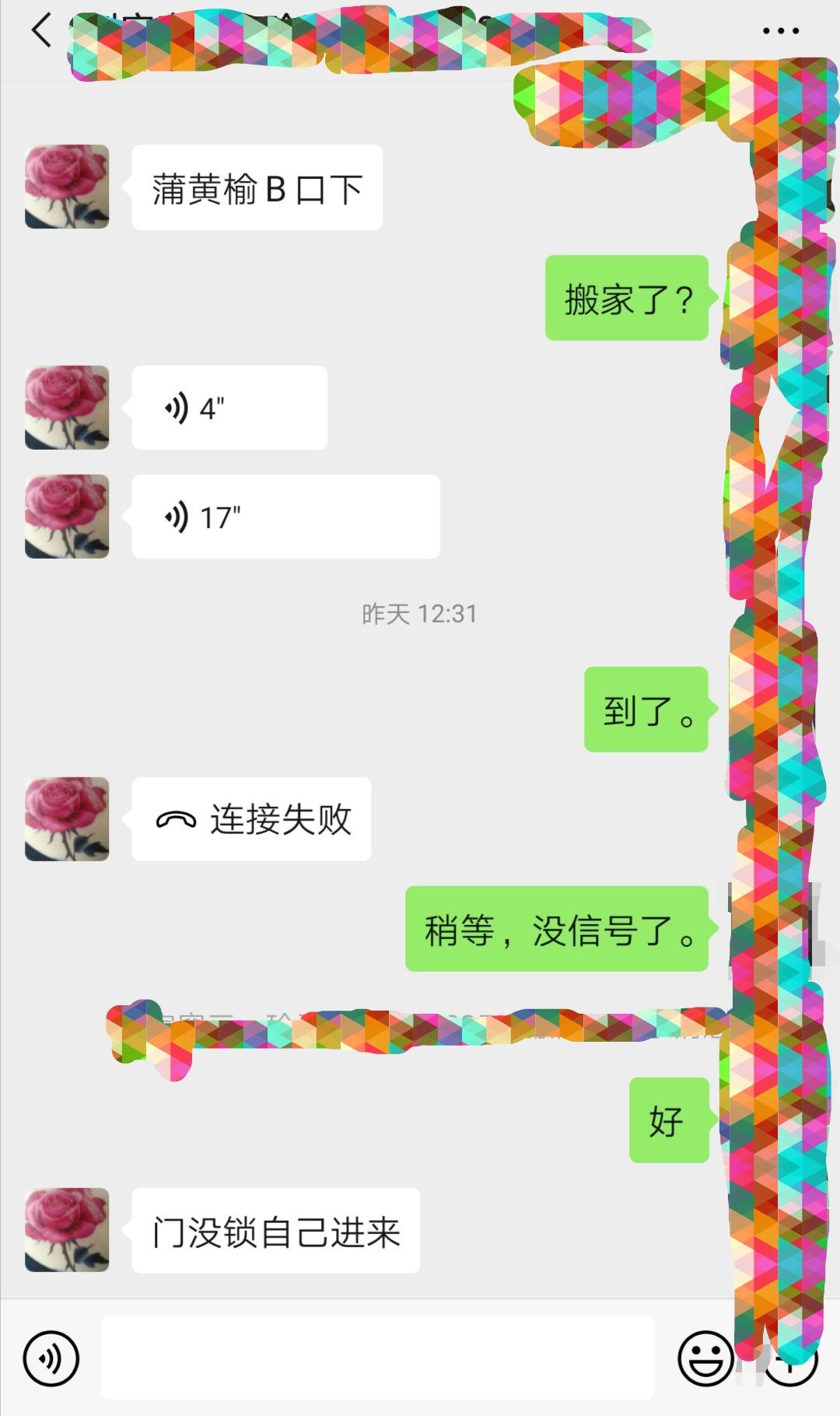The image size is (840, 1416).
Task: Select the message 蒲黄榆 B 口下
Action: tap(257, 187)
